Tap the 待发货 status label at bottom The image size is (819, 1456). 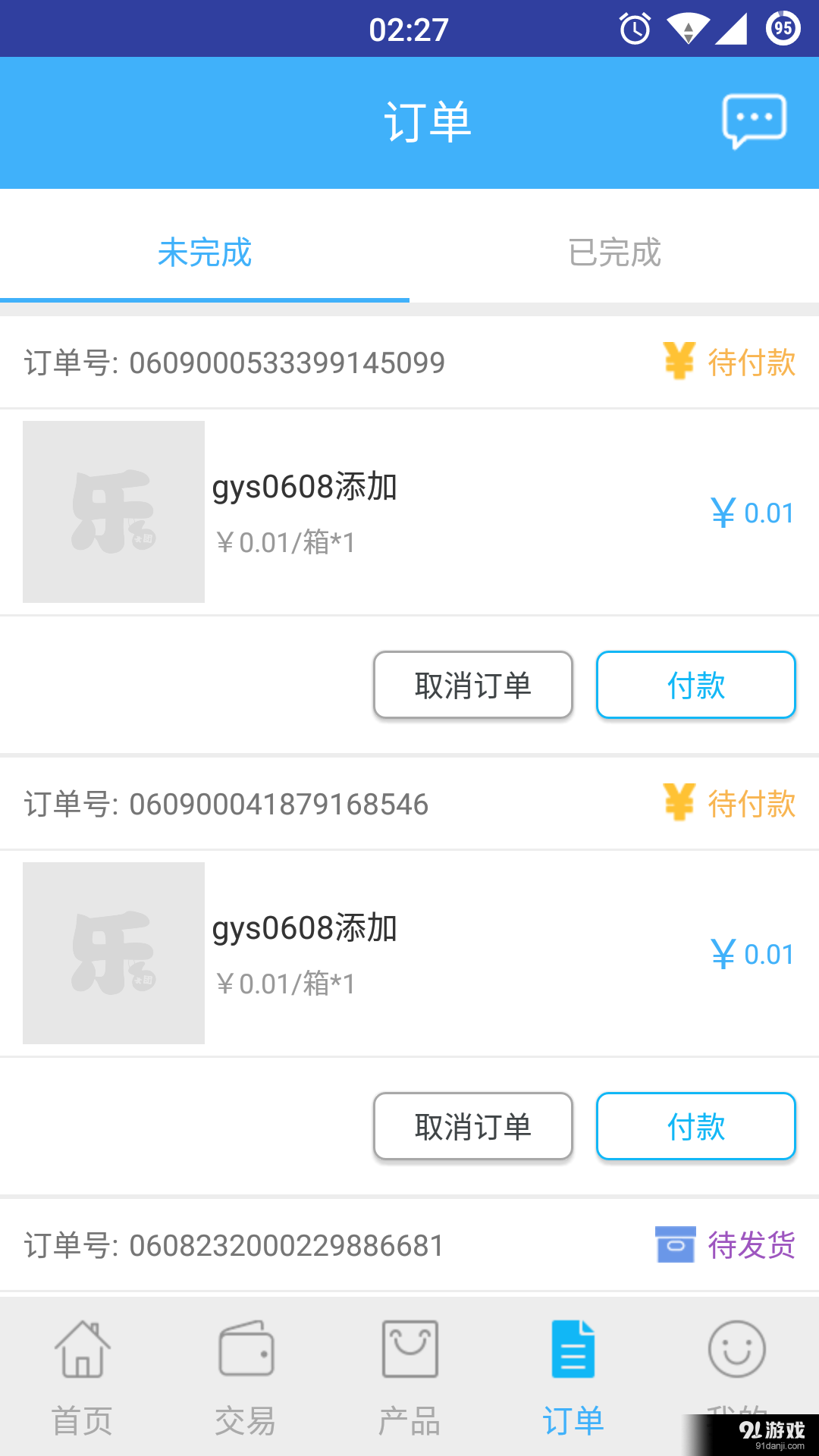752,1244
